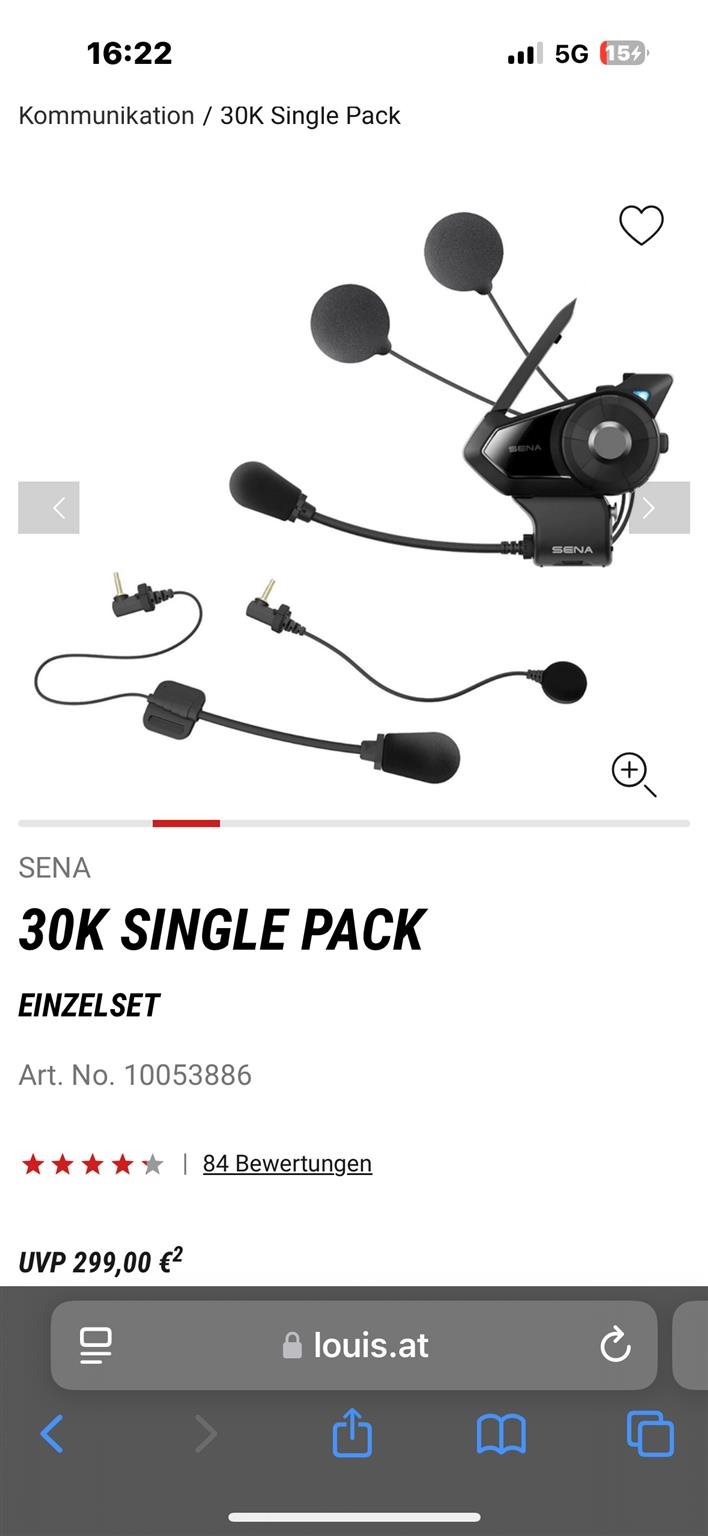Add the 30K Single Pack to wishlist
708x1536 pixels.
click(641, 225)
